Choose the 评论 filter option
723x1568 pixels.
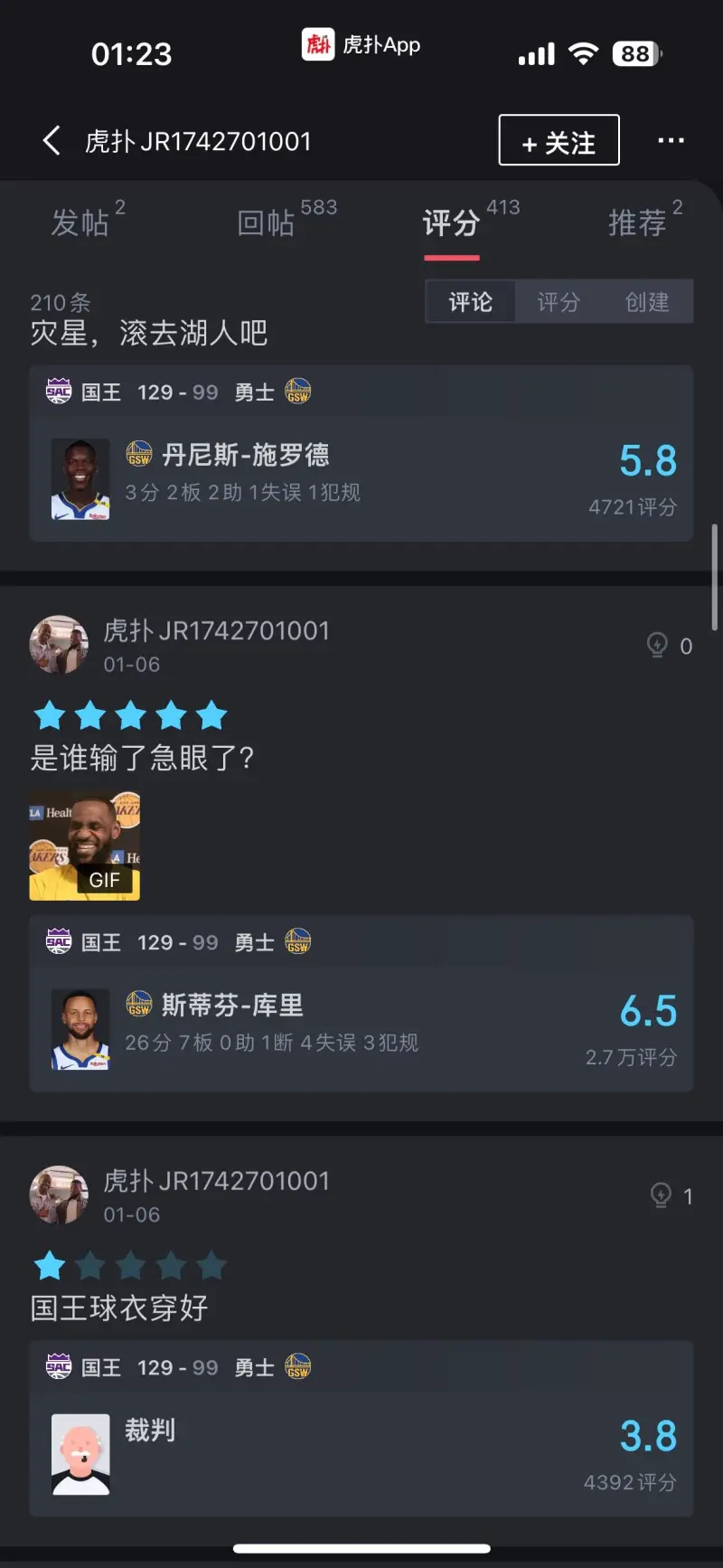470,302
